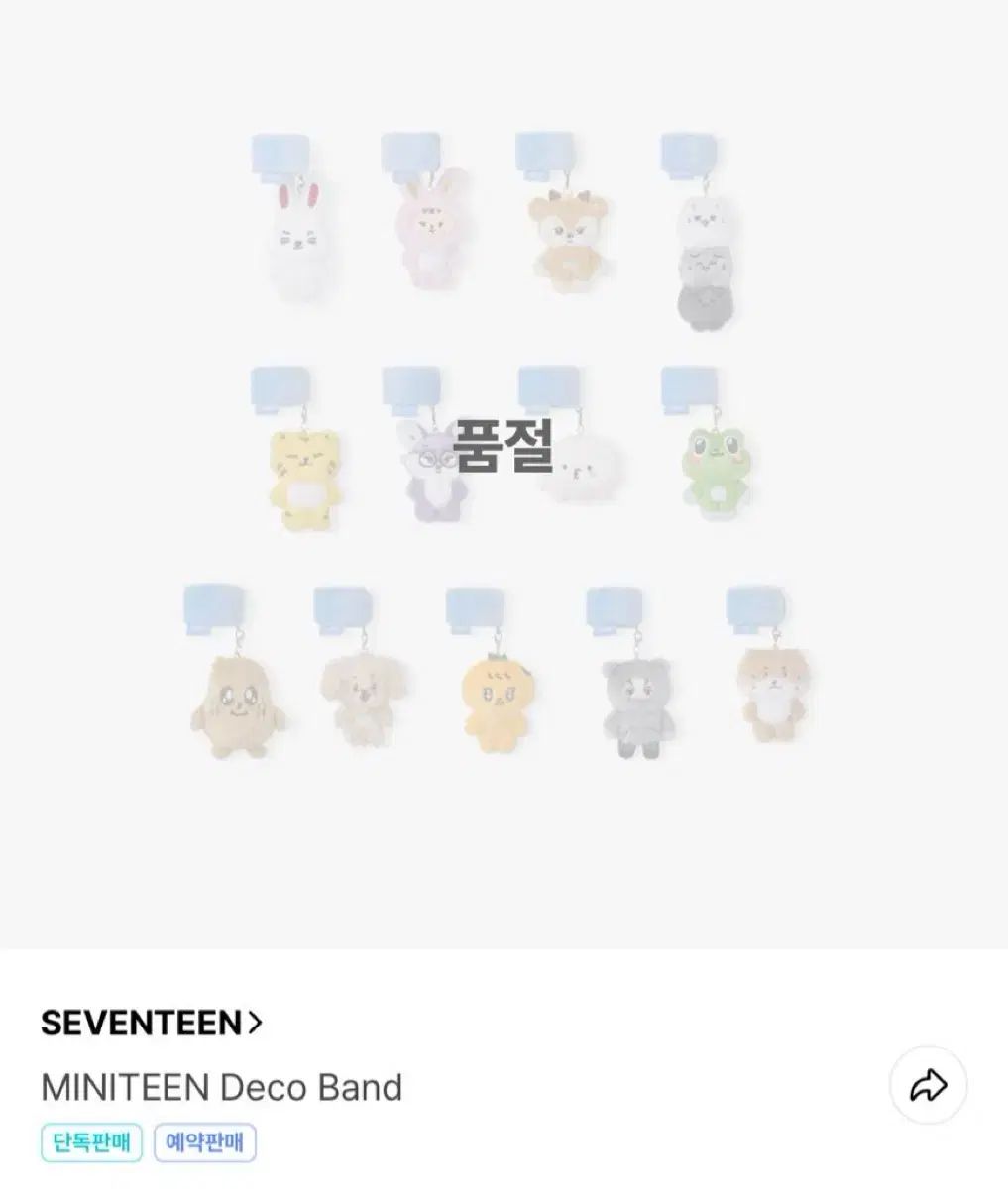
Task: Tap the 예약판매 pre-order badge
Action: pos(204,1141)
